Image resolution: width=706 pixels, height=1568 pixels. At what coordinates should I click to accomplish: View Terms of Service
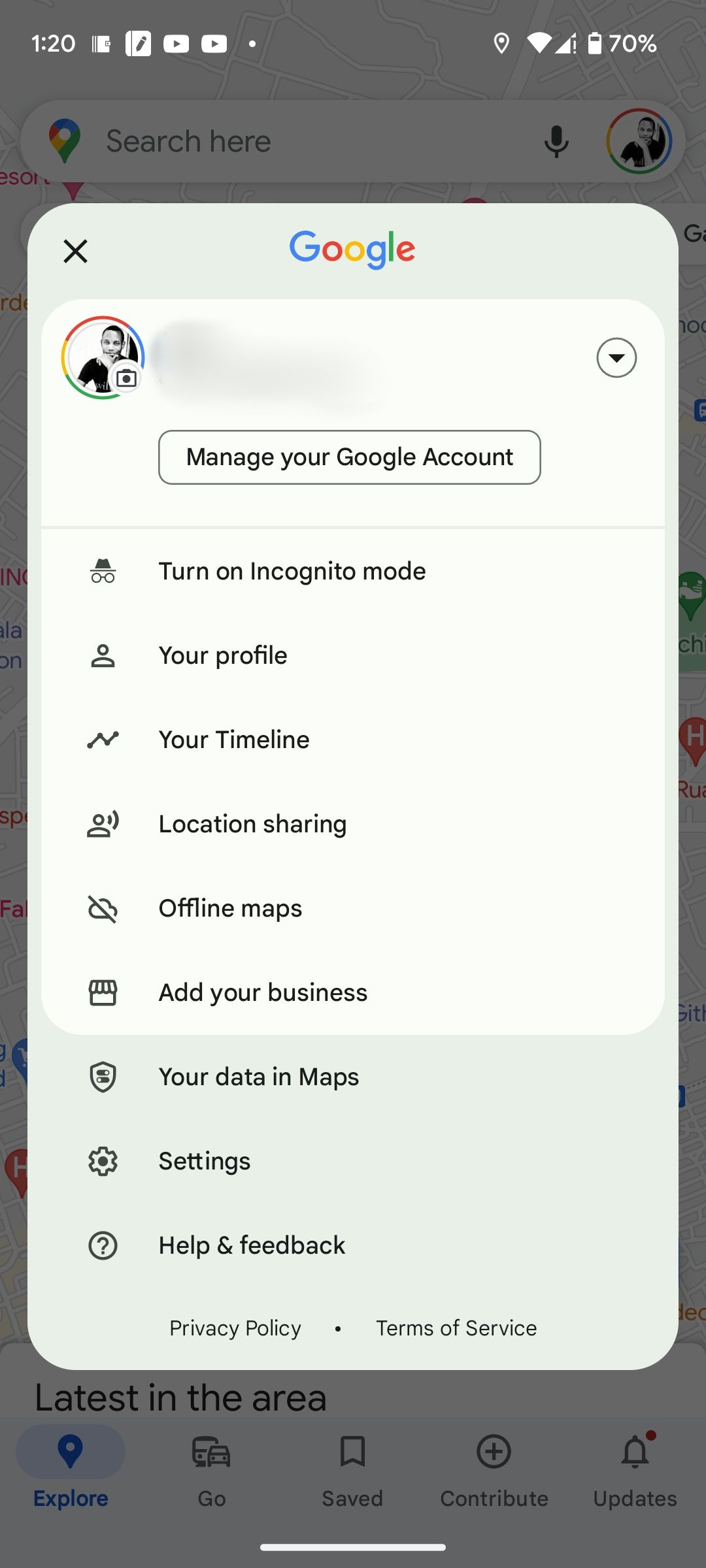coord(456,1328)
